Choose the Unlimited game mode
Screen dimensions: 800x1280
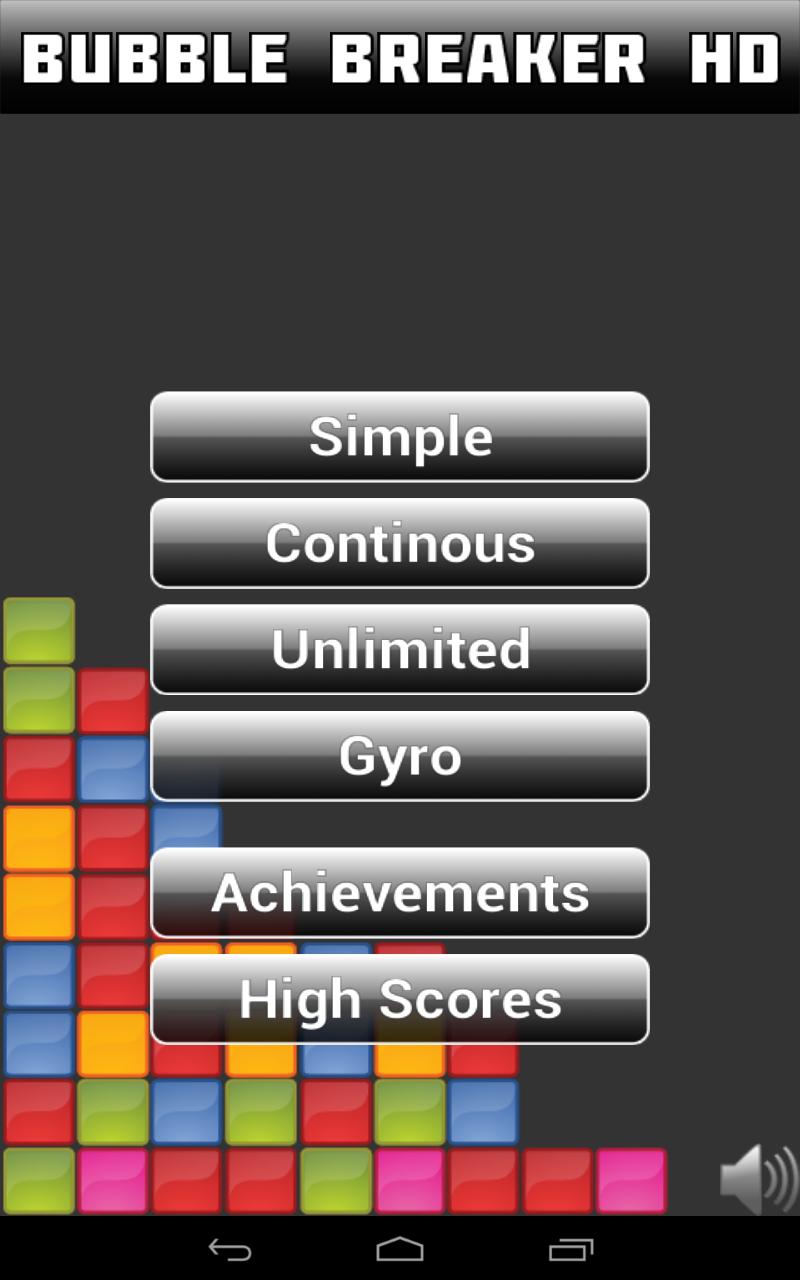click(400, 649)
